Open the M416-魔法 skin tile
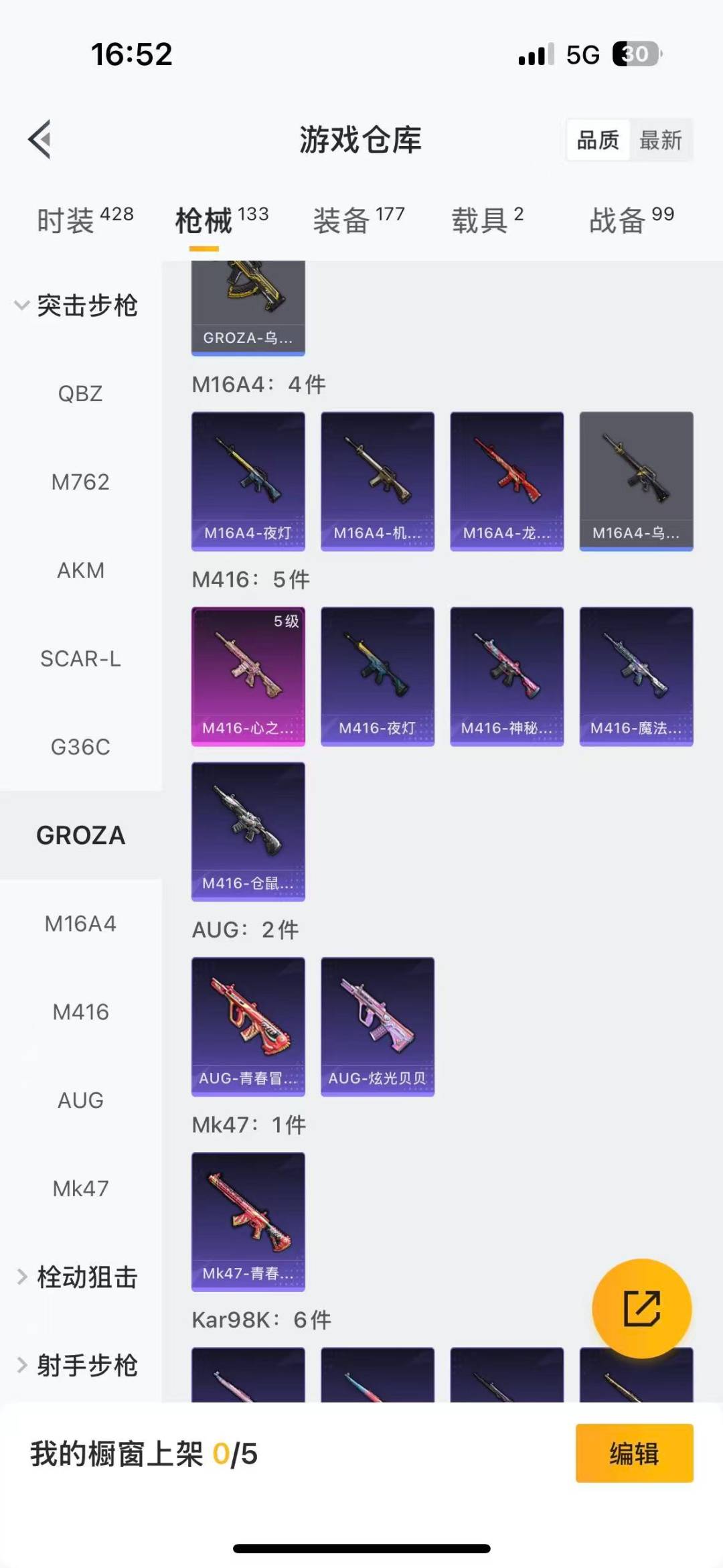Image resolution: width=723 pixels, height=1568 pixels. click(x=636, y=676)
